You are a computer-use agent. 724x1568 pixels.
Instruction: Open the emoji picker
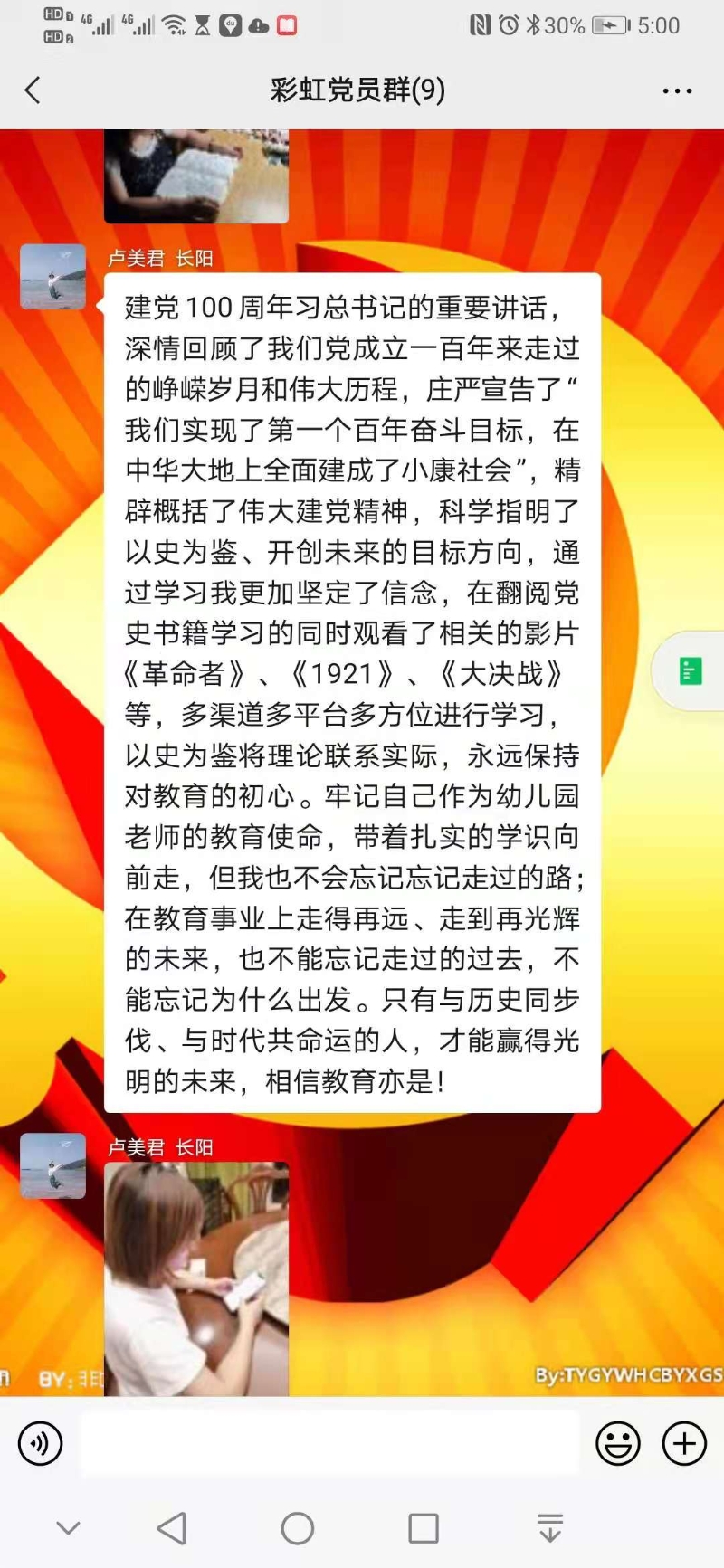pos(617,1443)
